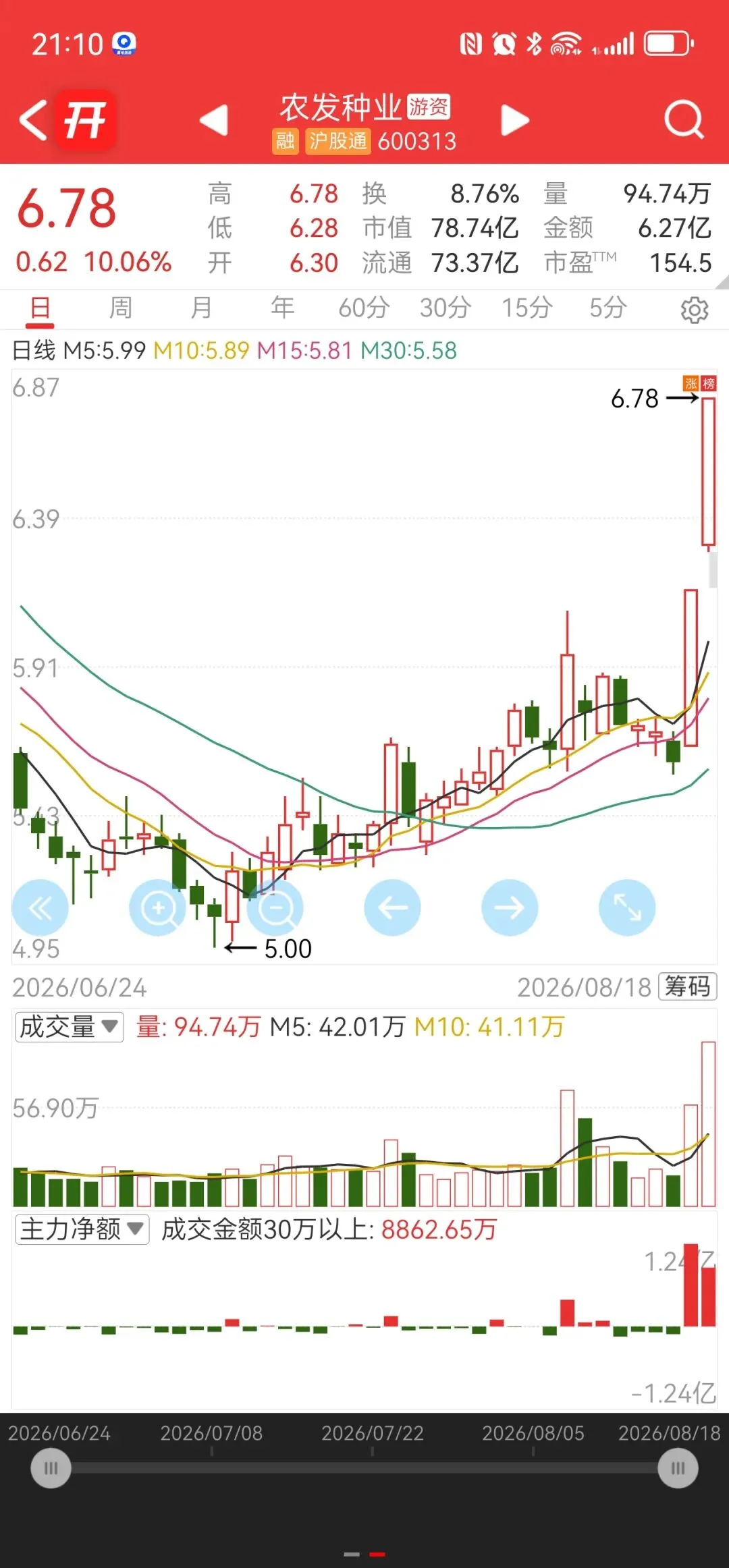Open chart settings gear icon
Screen dimensions: 729x1568
695,310
